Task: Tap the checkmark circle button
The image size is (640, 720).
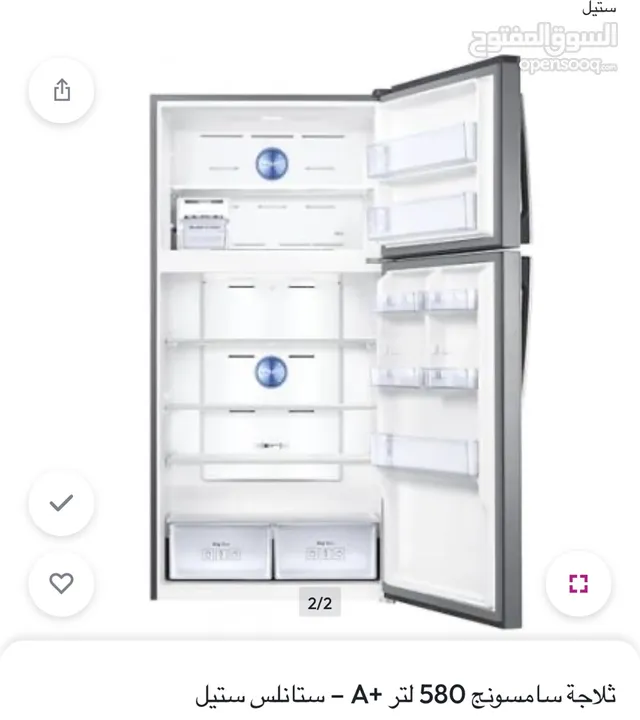Action: [62, 503]
